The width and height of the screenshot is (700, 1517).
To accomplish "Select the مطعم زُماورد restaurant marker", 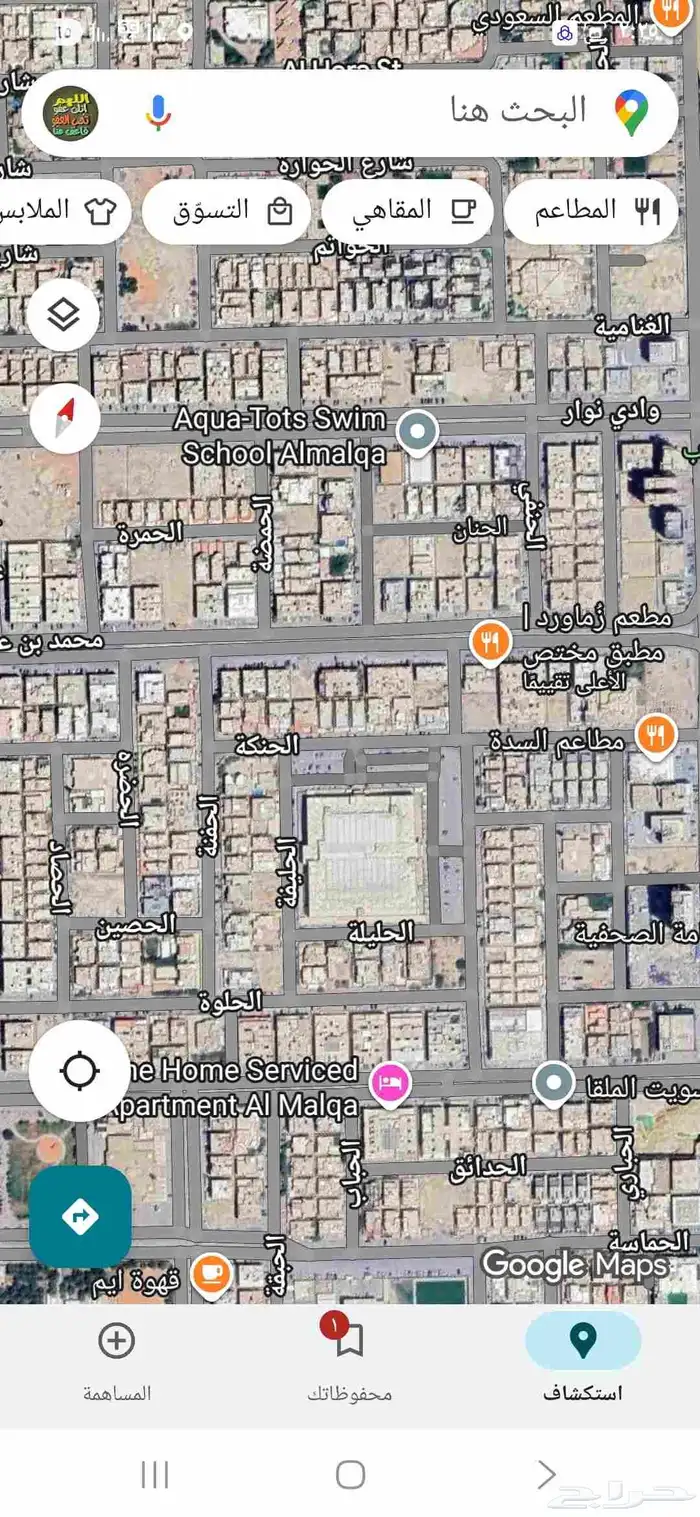I will [x=490, y=641].
